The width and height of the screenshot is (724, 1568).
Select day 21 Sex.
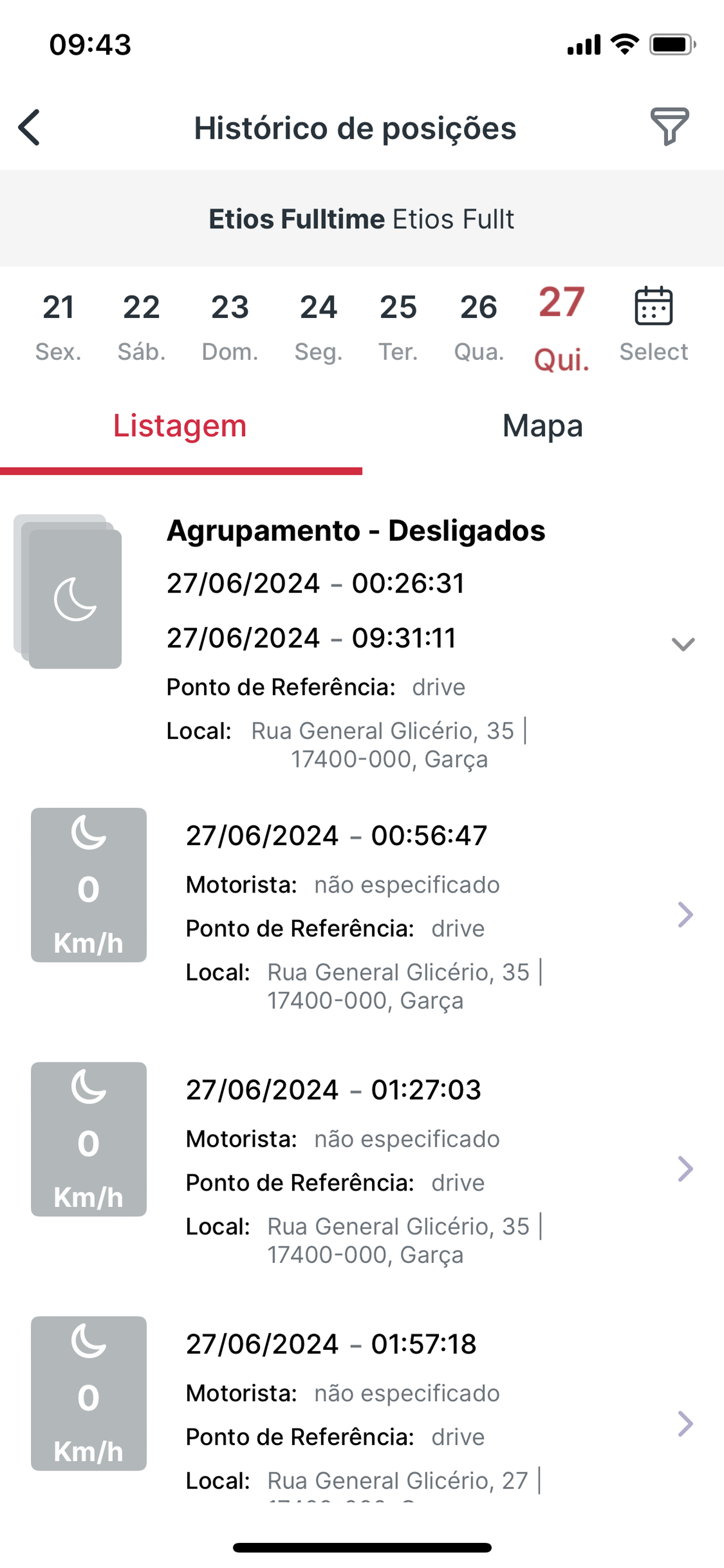(58, 327)
